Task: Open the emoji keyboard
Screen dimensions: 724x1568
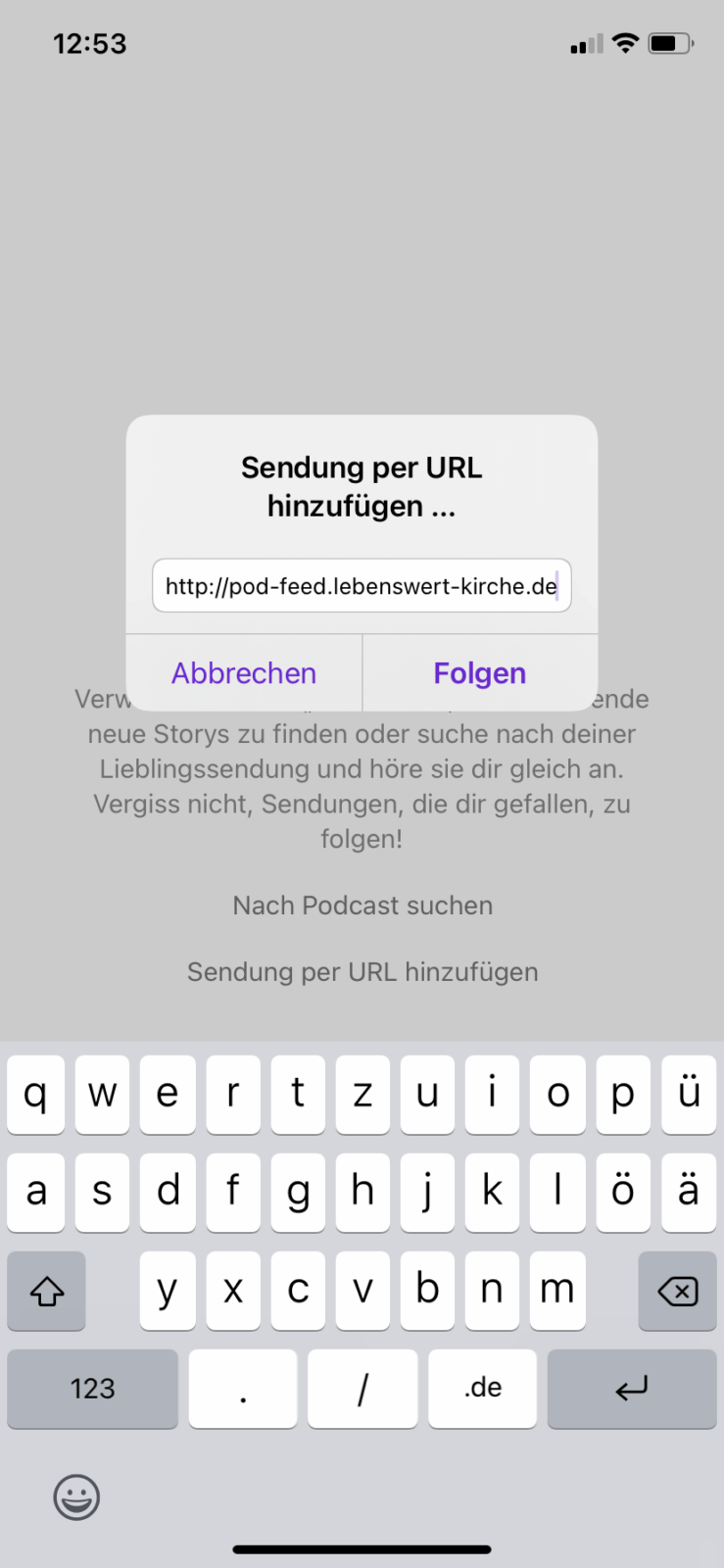Action: pos(76,1496)
